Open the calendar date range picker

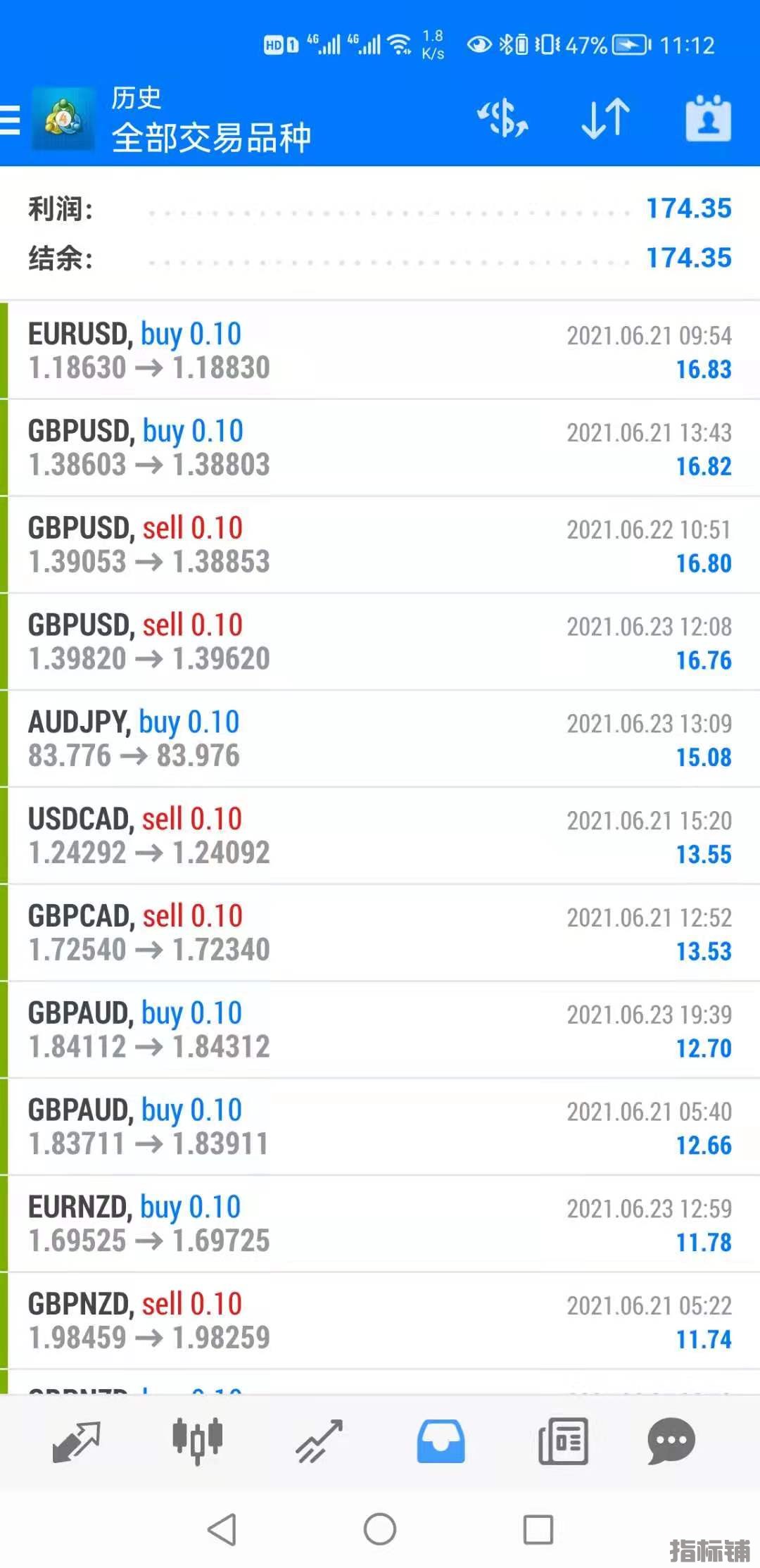708,118
